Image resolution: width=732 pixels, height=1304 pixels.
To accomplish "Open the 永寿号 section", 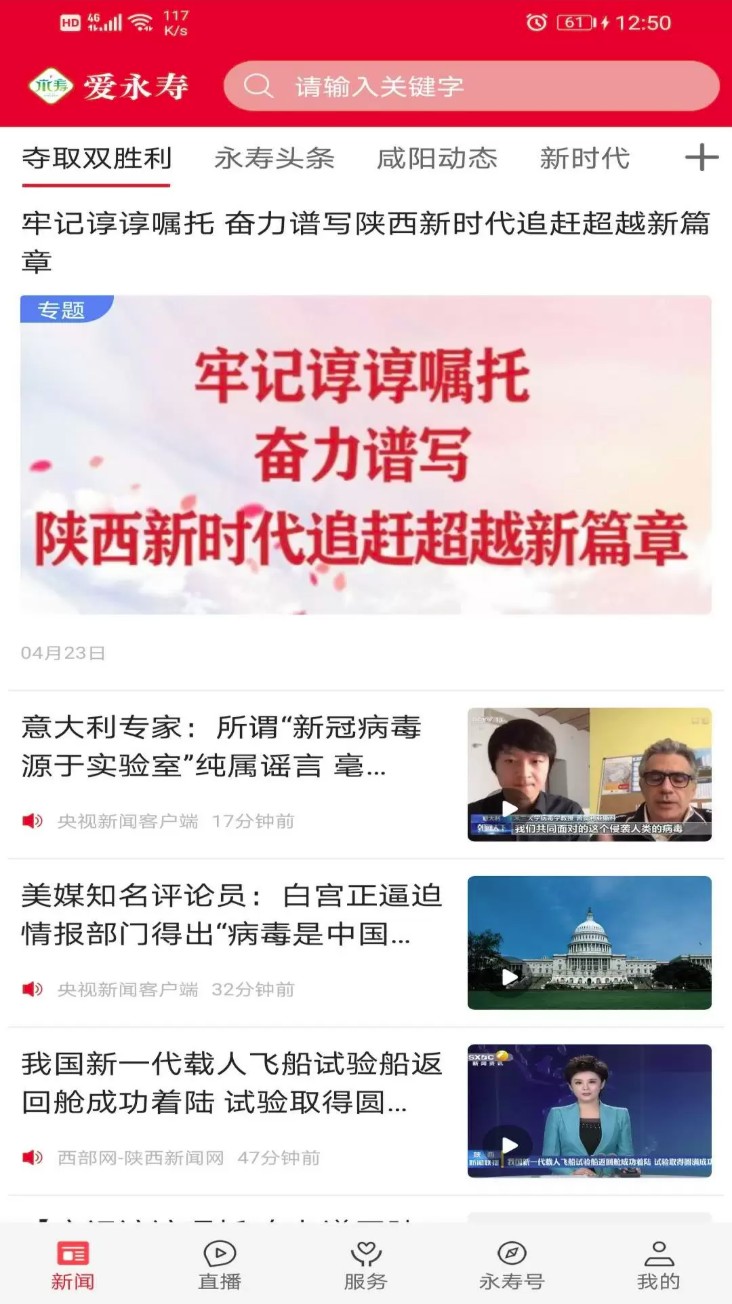I will point(512,1263).
